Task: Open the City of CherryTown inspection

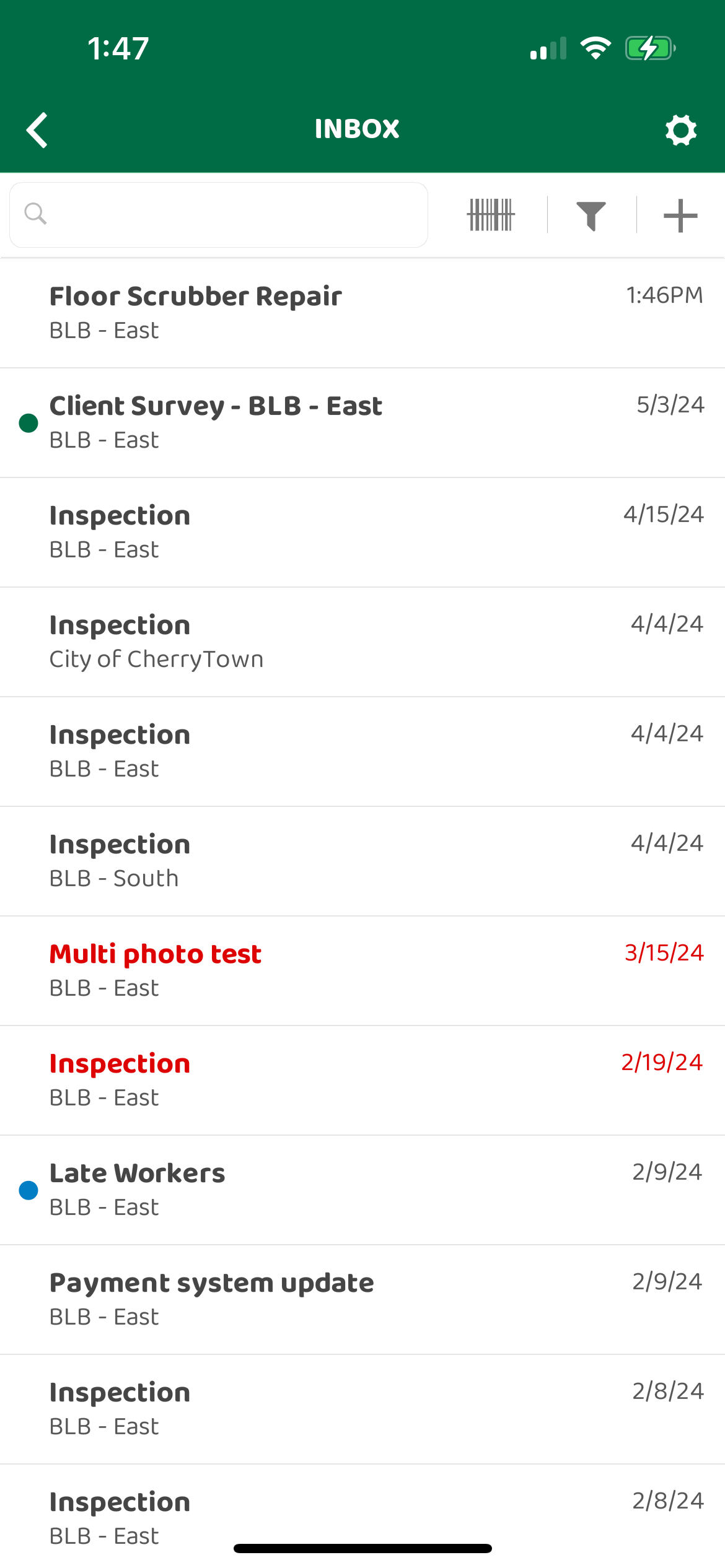Action: 362,642
